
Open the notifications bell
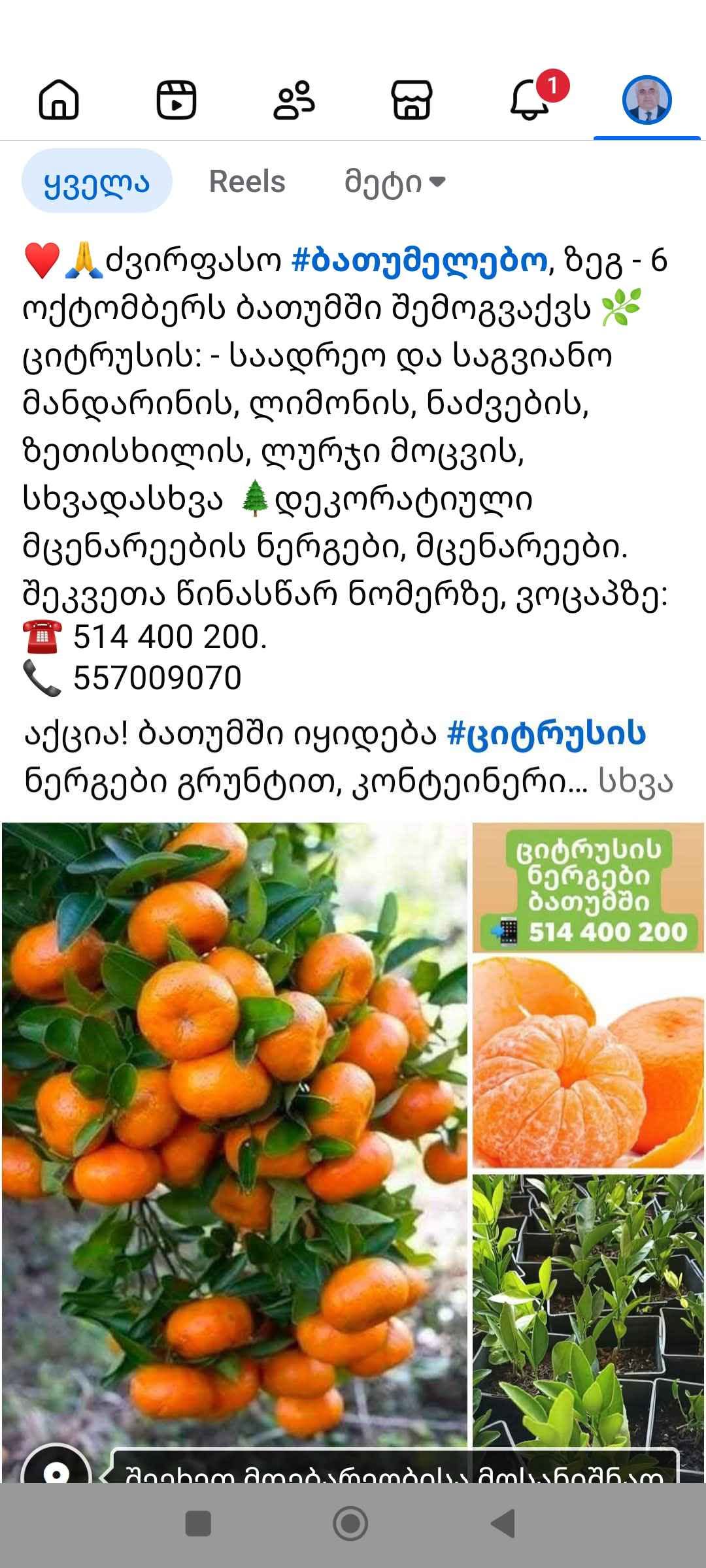coord(530,100)
